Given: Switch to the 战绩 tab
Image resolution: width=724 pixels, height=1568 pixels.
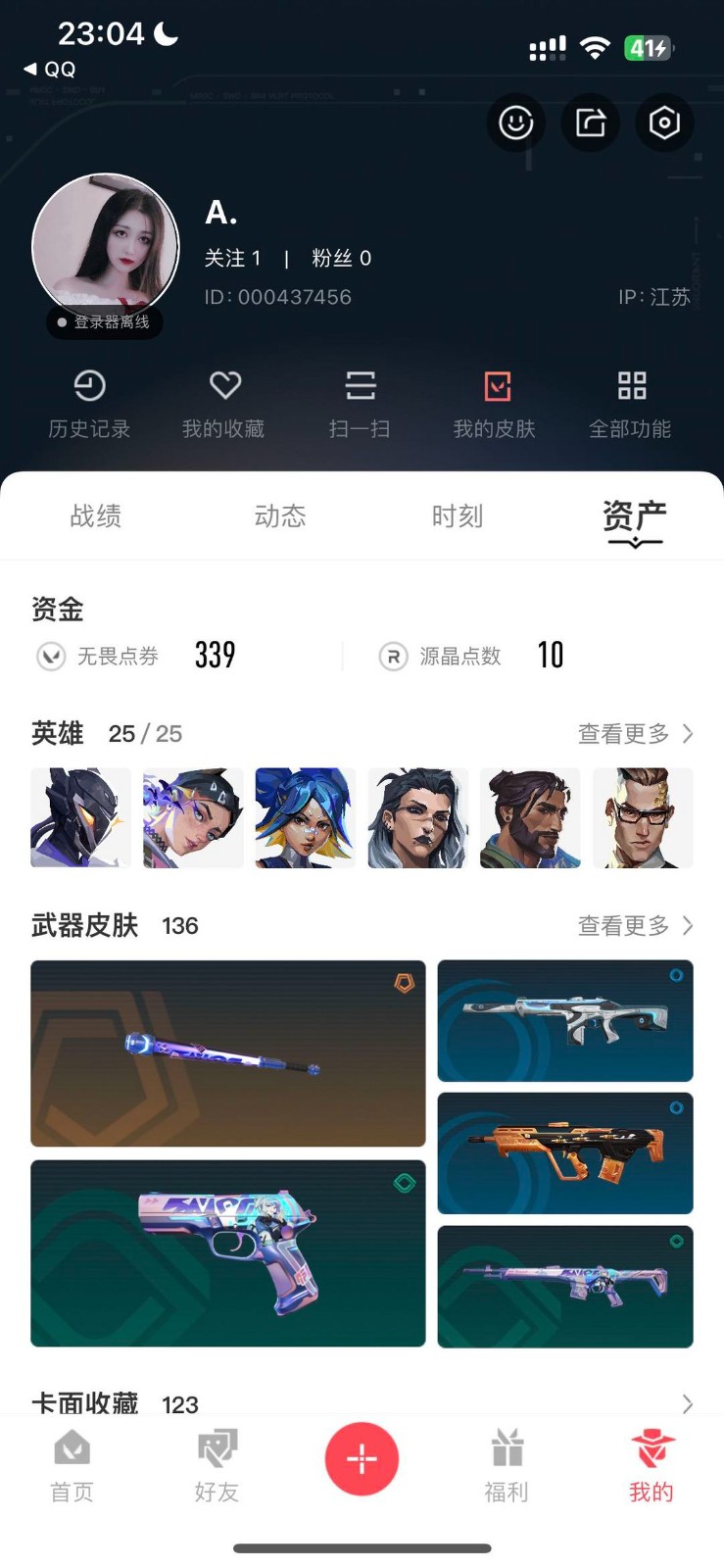Looking at the screenshot, I should click(x=96, y=516).
